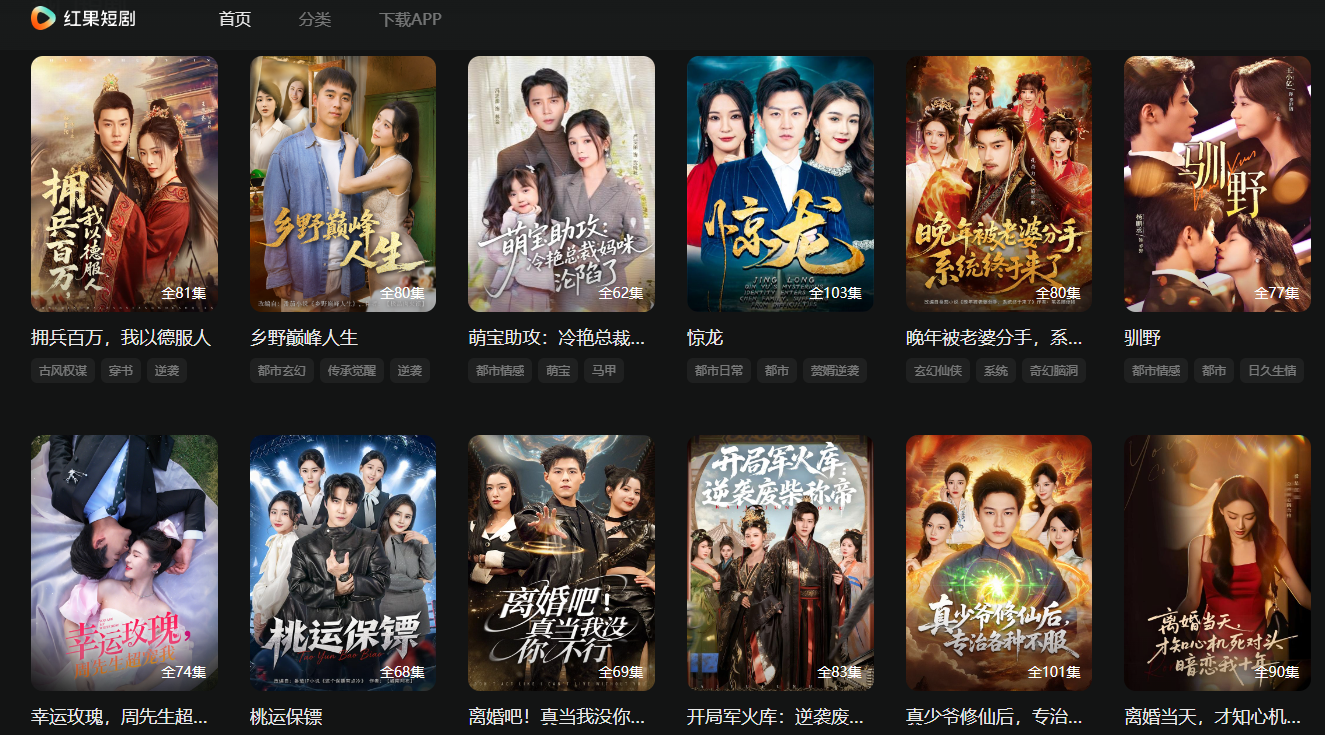
Task: Select the 玄幻仙侠 tag
Action: pos(937,371)
